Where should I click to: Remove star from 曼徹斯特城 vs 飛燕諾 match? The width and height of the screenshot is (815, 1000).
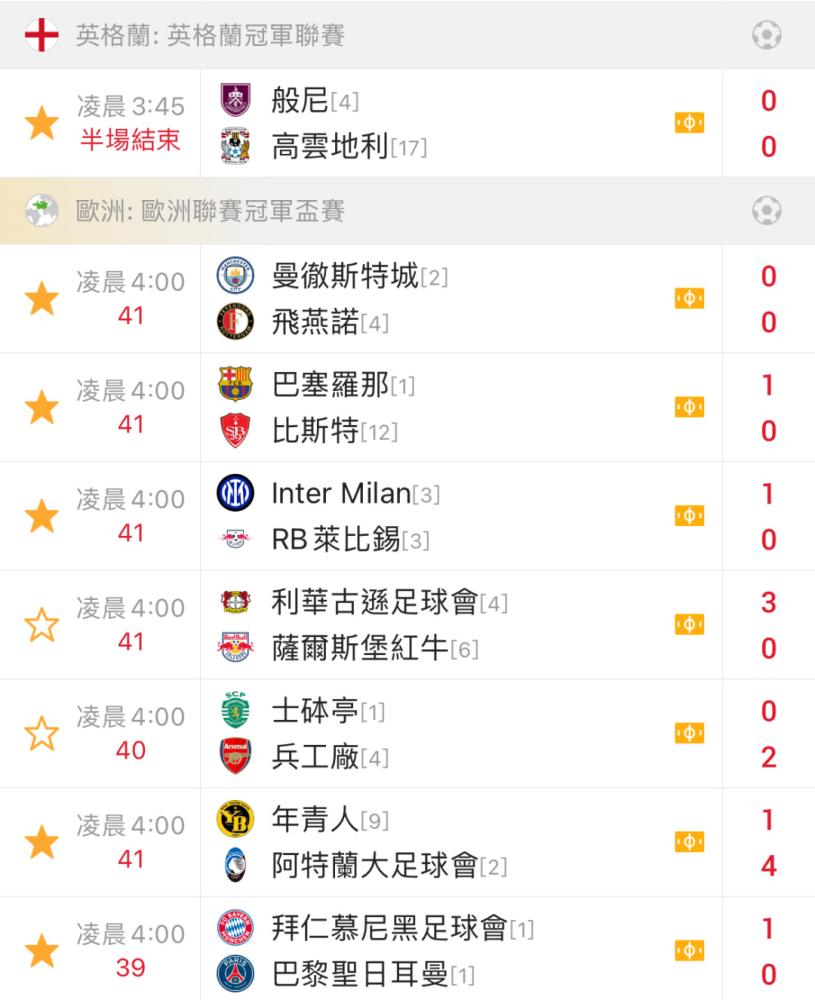pyautogui.click(x=41, y=298)
